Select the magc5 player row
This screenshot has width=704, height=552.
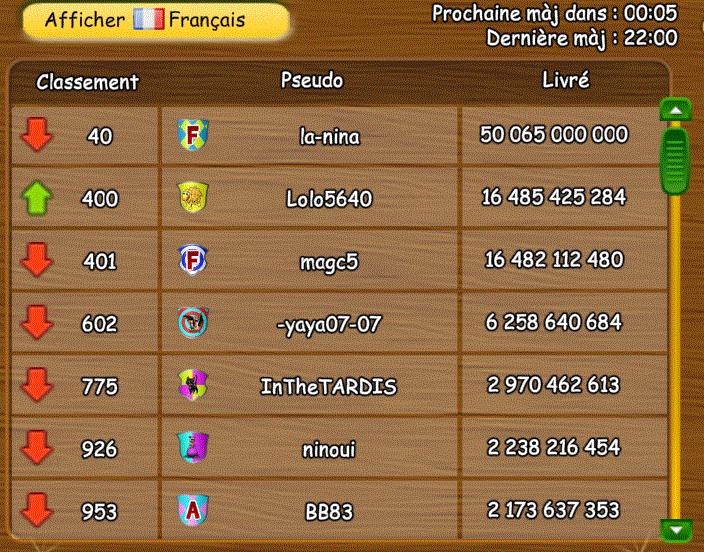(329, 261)
